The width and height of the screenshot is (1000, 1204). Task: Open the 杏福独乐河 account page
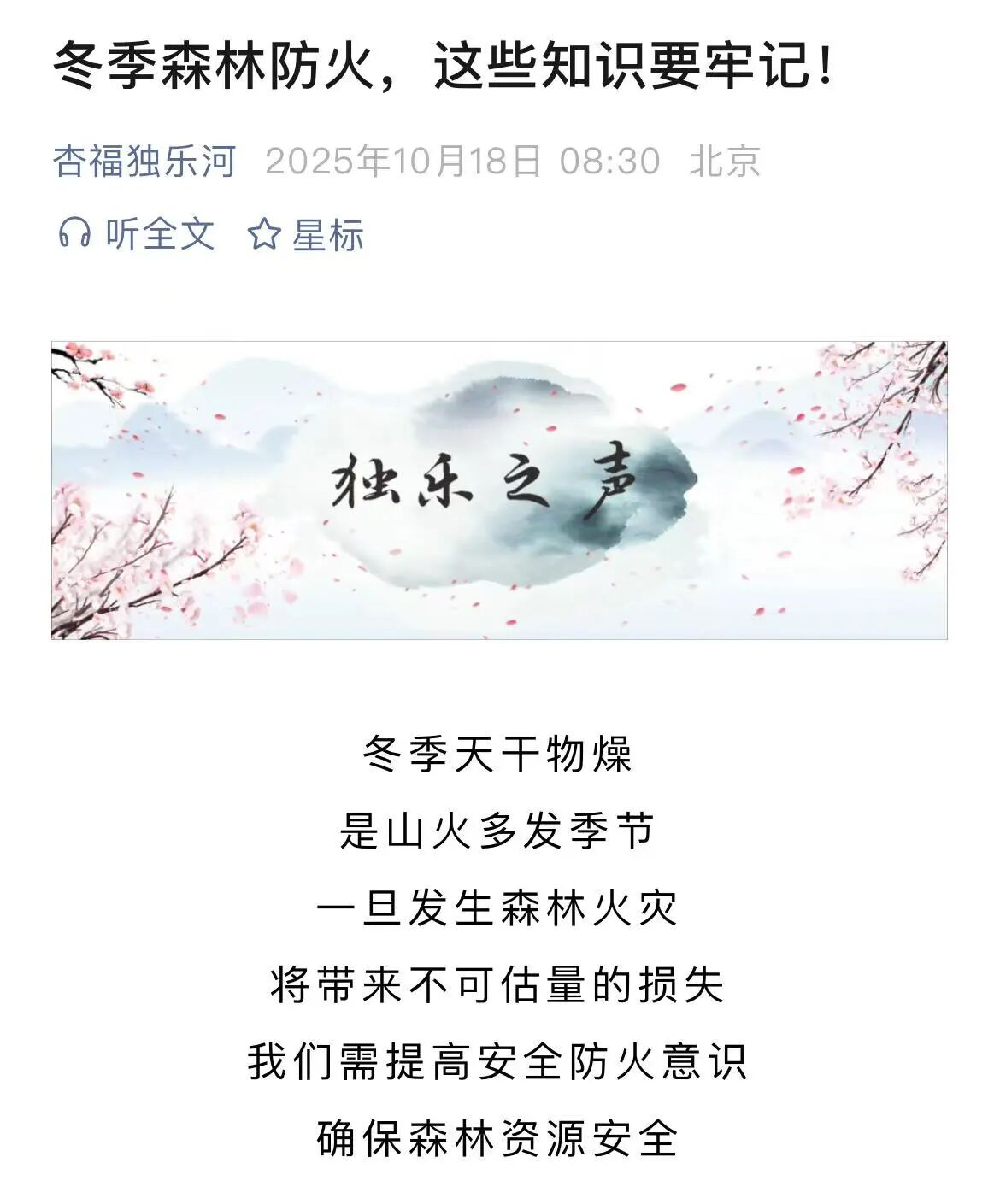[x=144, y=161]
